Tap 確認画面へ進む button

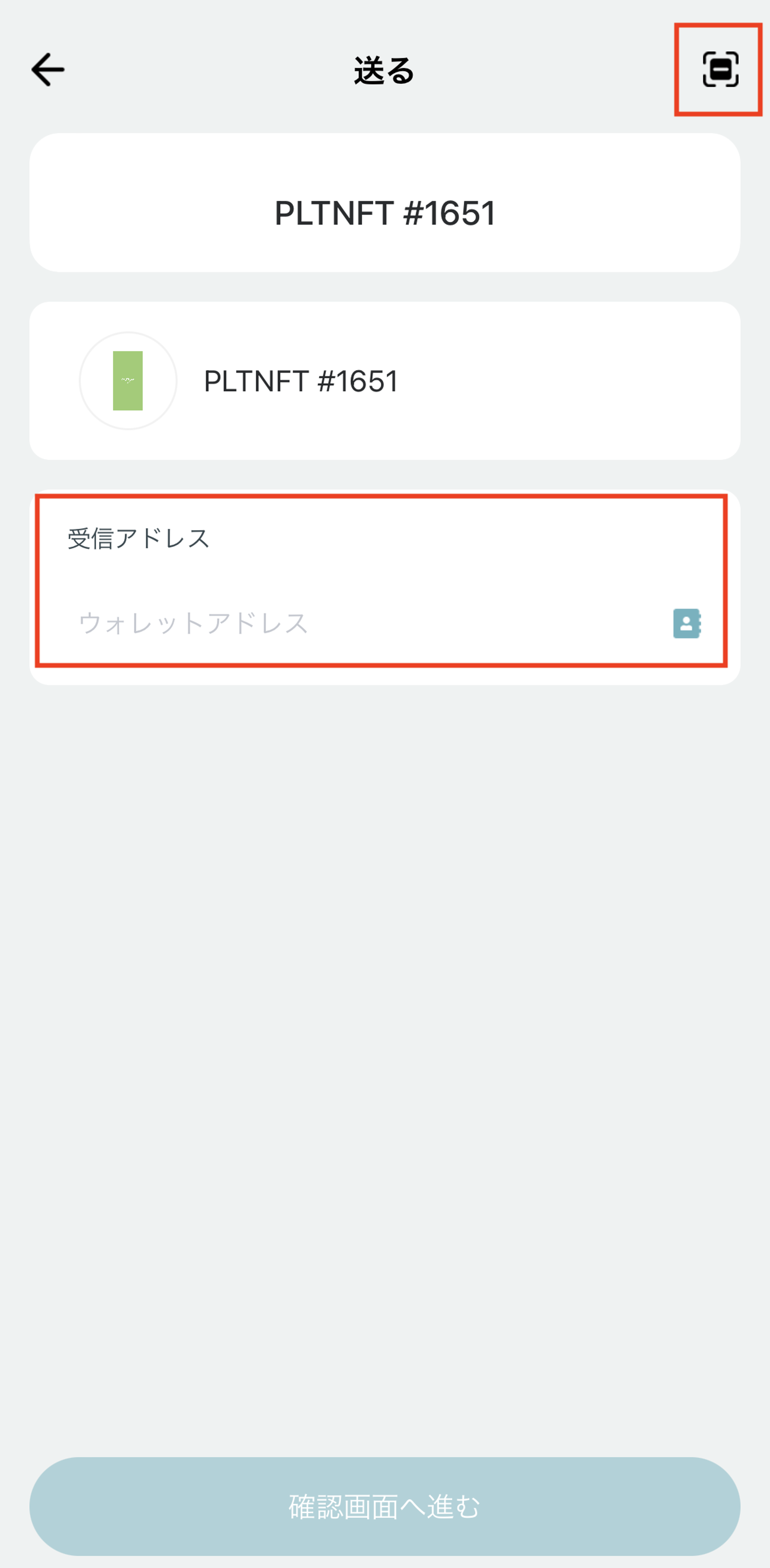[384, 1506]
